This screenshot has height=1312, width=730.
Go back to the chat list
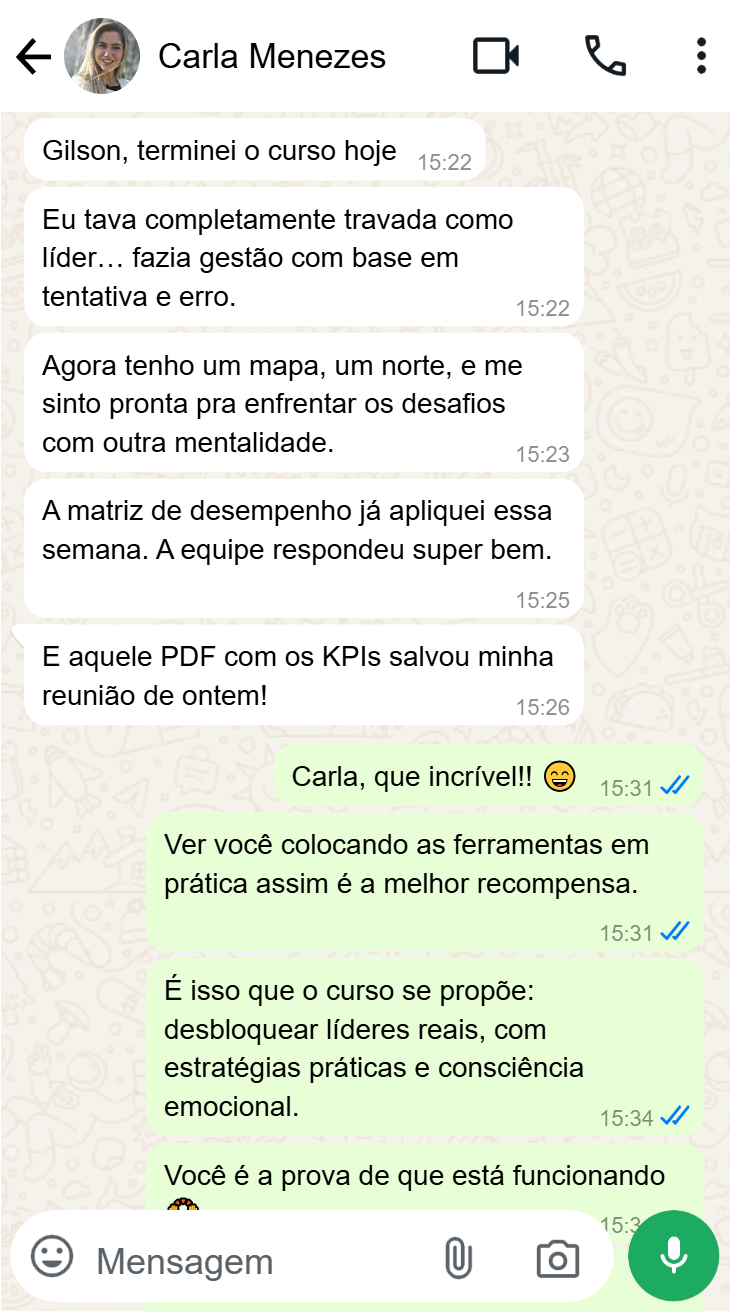tap(33, 57)
